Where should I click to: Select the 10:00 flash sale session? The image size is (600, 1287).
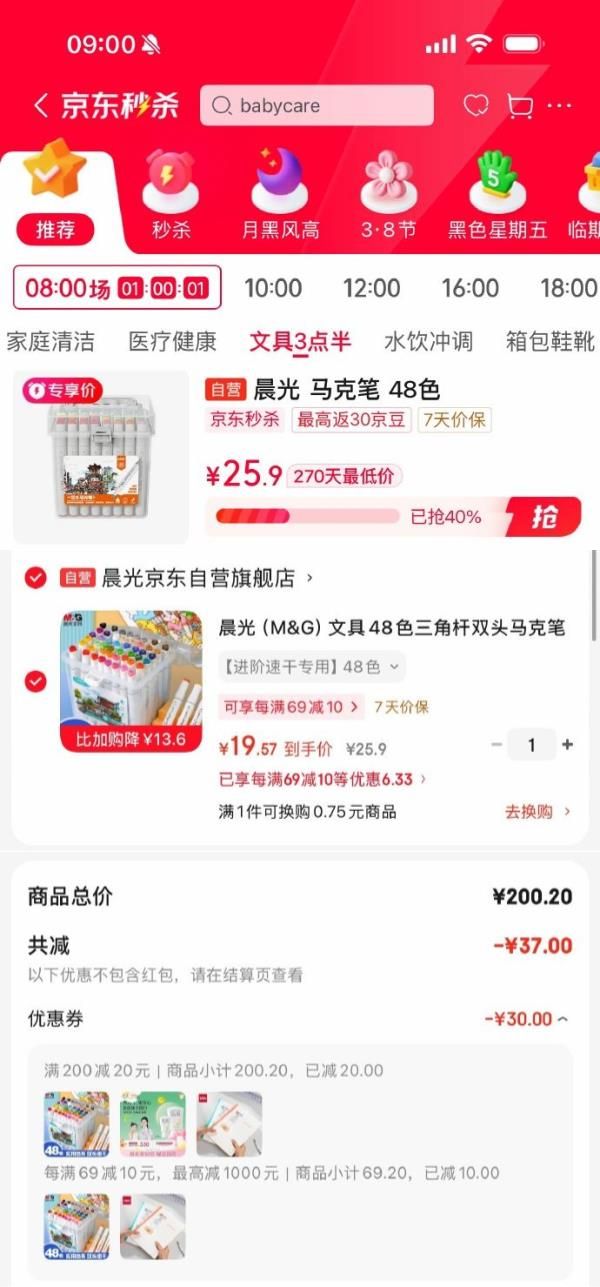pyautogui.click(x=273, y=288)
